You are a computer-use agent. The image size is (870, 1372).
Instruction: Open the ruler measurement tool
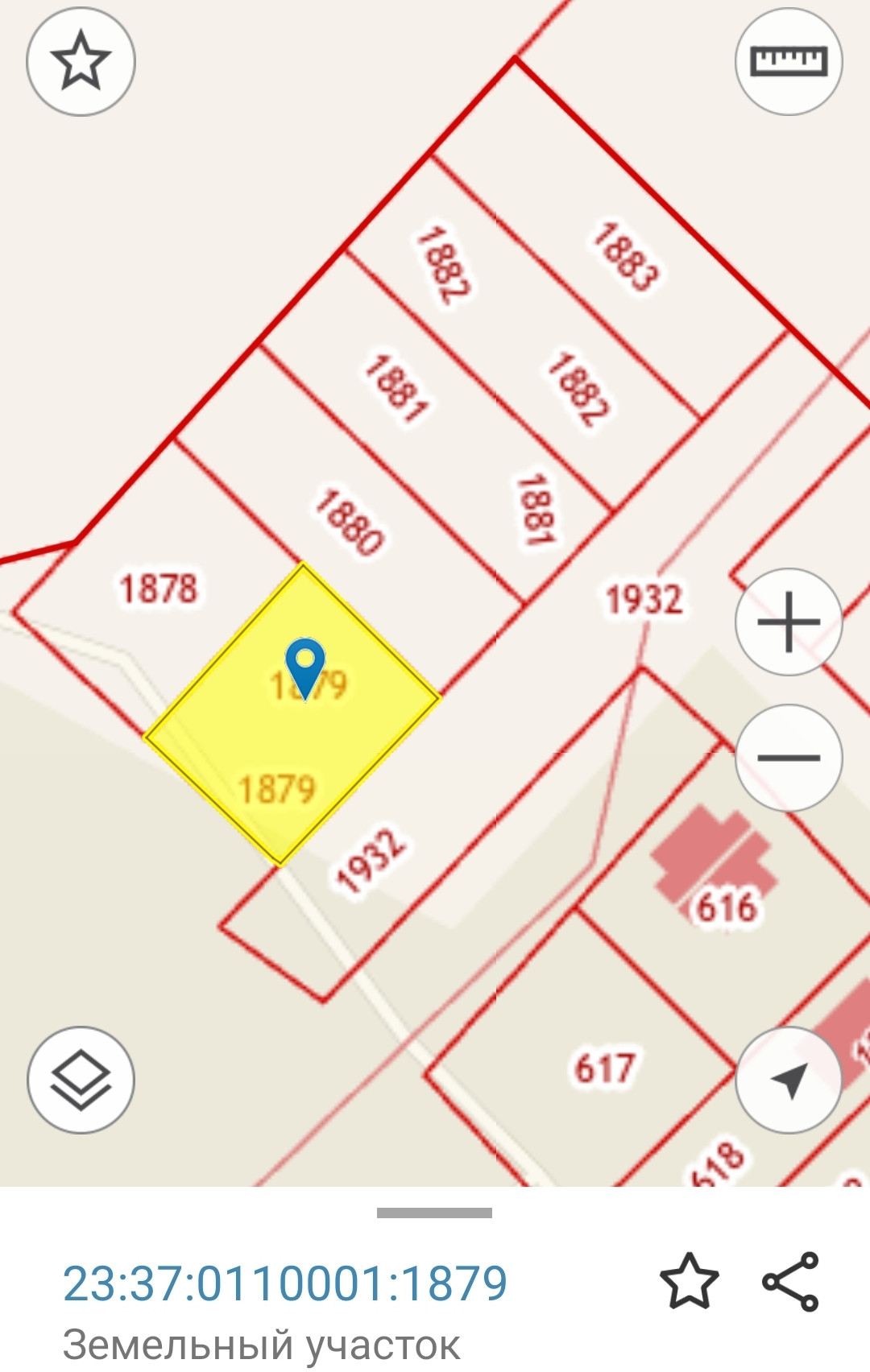tap(789, 62)
